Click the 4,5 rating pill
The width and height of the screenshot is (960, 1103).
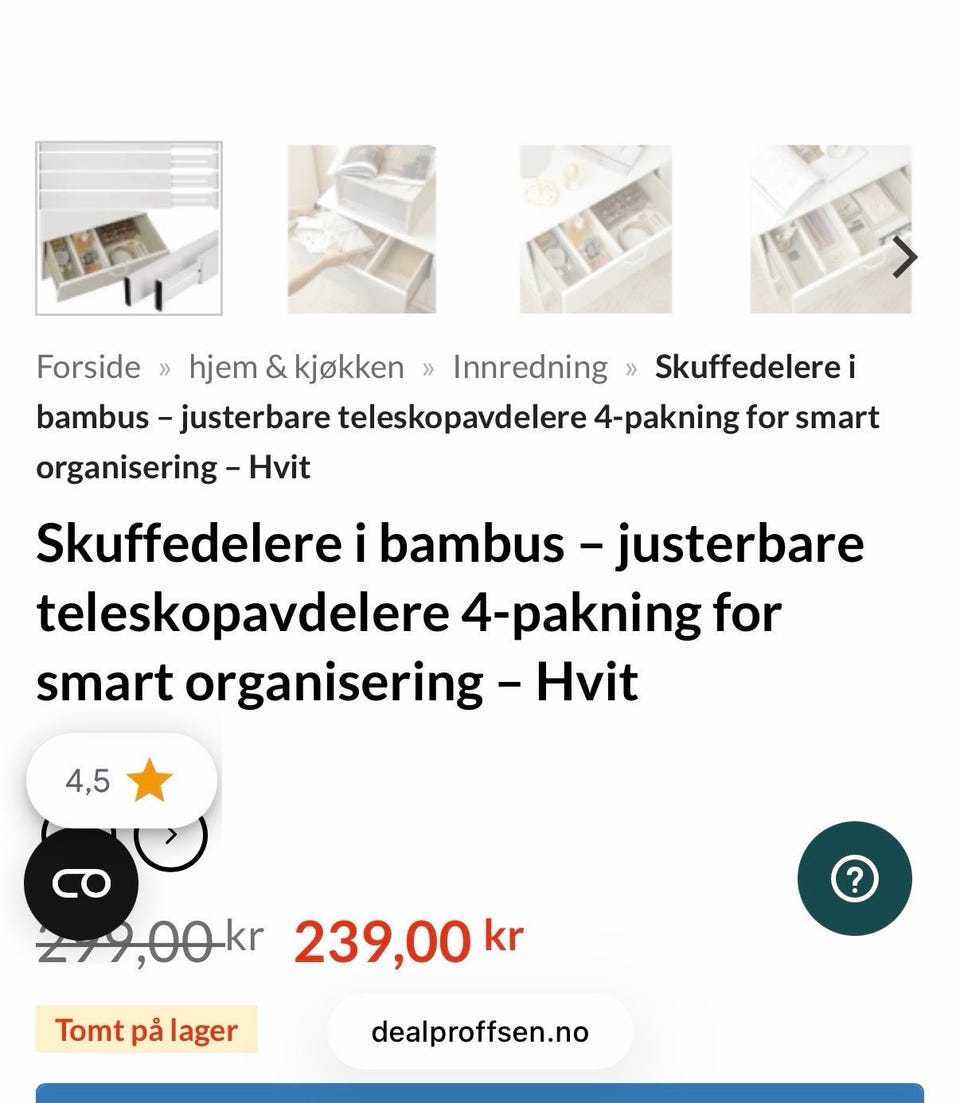coord(110,780)
